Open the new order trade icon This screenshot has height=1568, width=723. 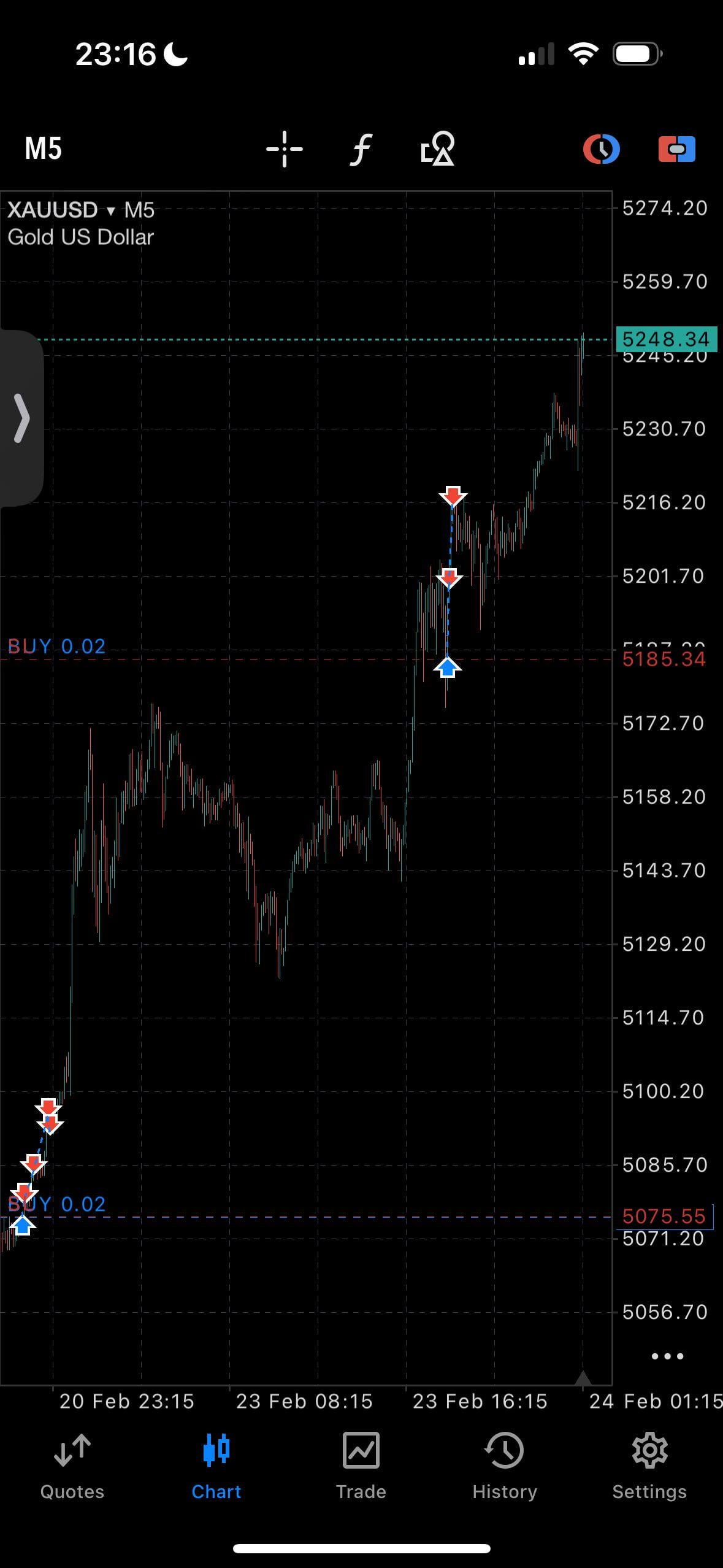[x=676, y=149]
